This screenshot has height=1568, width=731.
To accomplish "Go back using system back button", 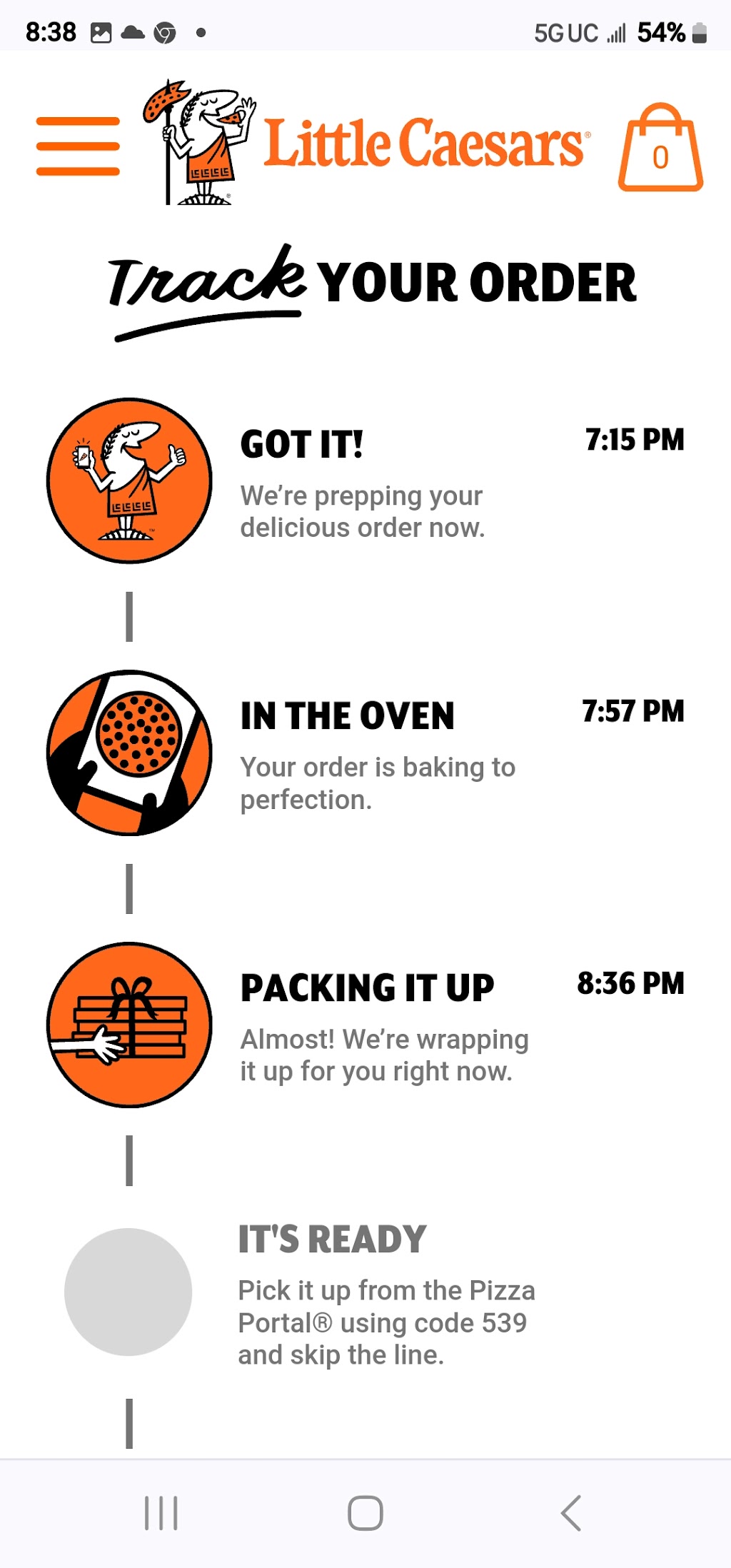I will point(571,1512).
